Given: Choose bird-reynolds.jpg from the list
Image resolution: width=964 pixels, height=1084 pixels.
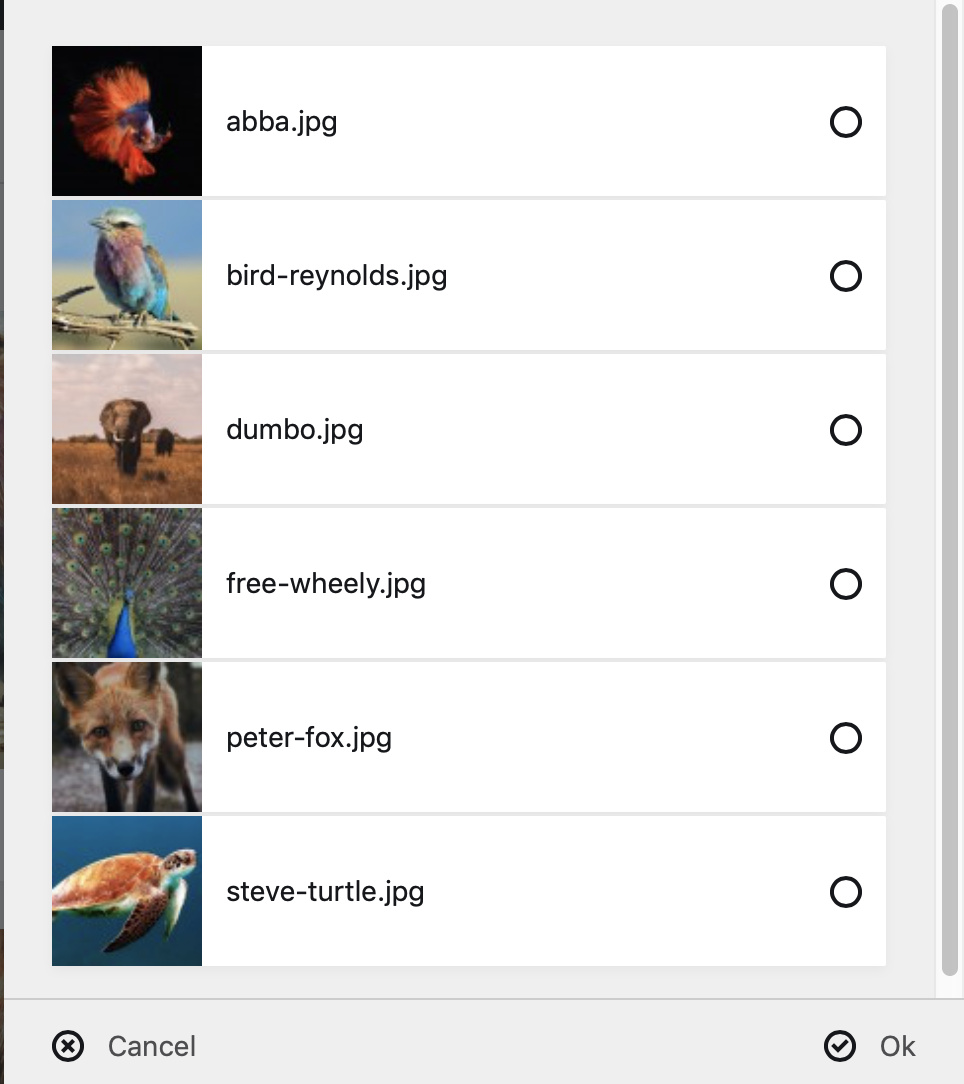Looking at the screenshot, I should pos(845,276).
